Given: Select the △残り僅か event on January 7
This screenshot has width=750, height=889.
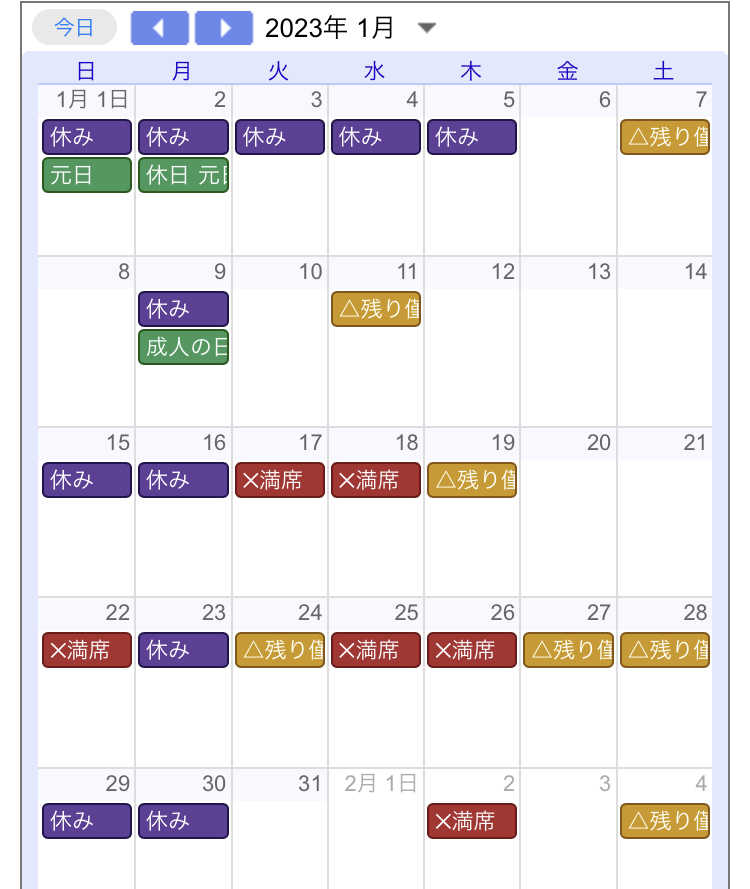Looking at the screenshot, I should 664,137.
